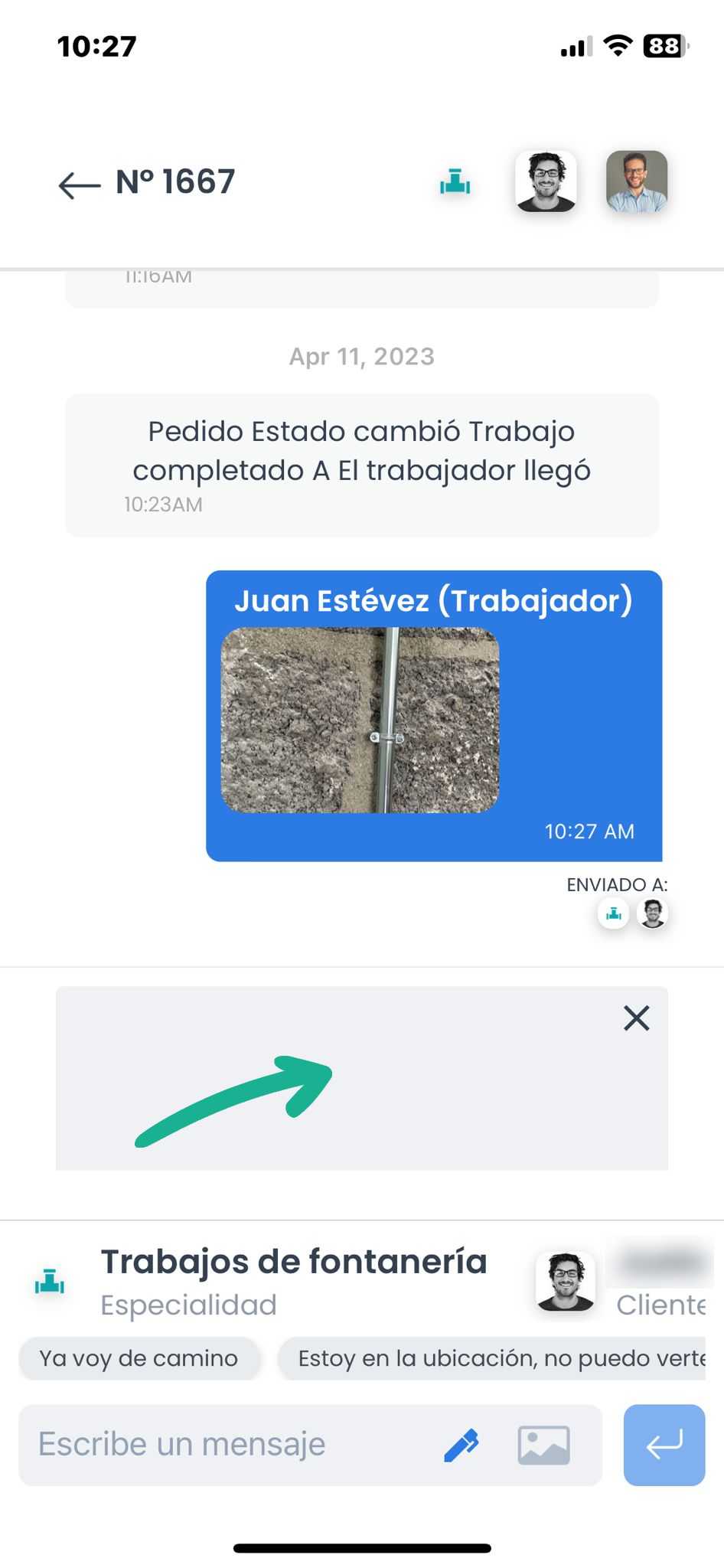Select quick reply 'Estoy en la ubicación'
The image size is (724, 1568).
point(491,1358)
